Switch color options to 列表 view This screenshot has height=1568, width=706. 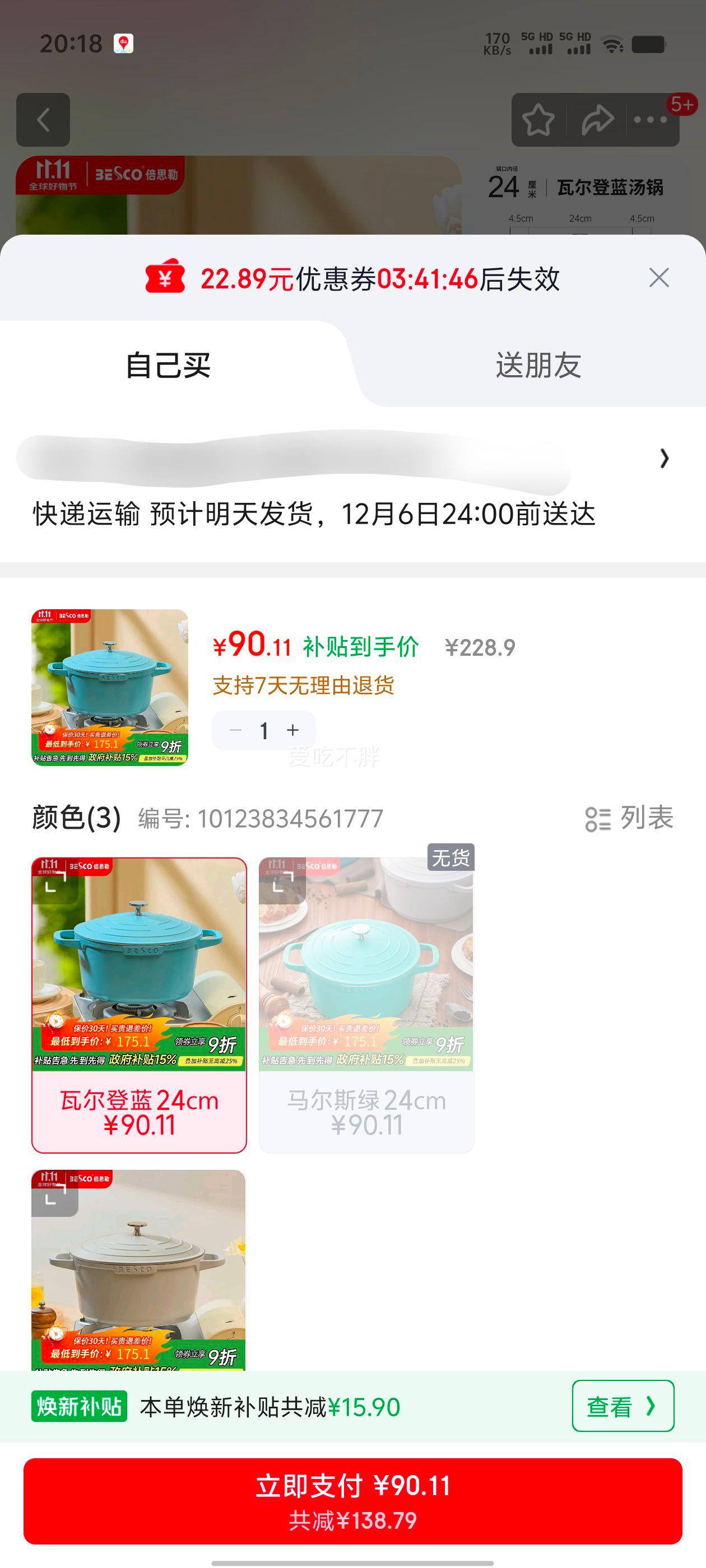629,818
